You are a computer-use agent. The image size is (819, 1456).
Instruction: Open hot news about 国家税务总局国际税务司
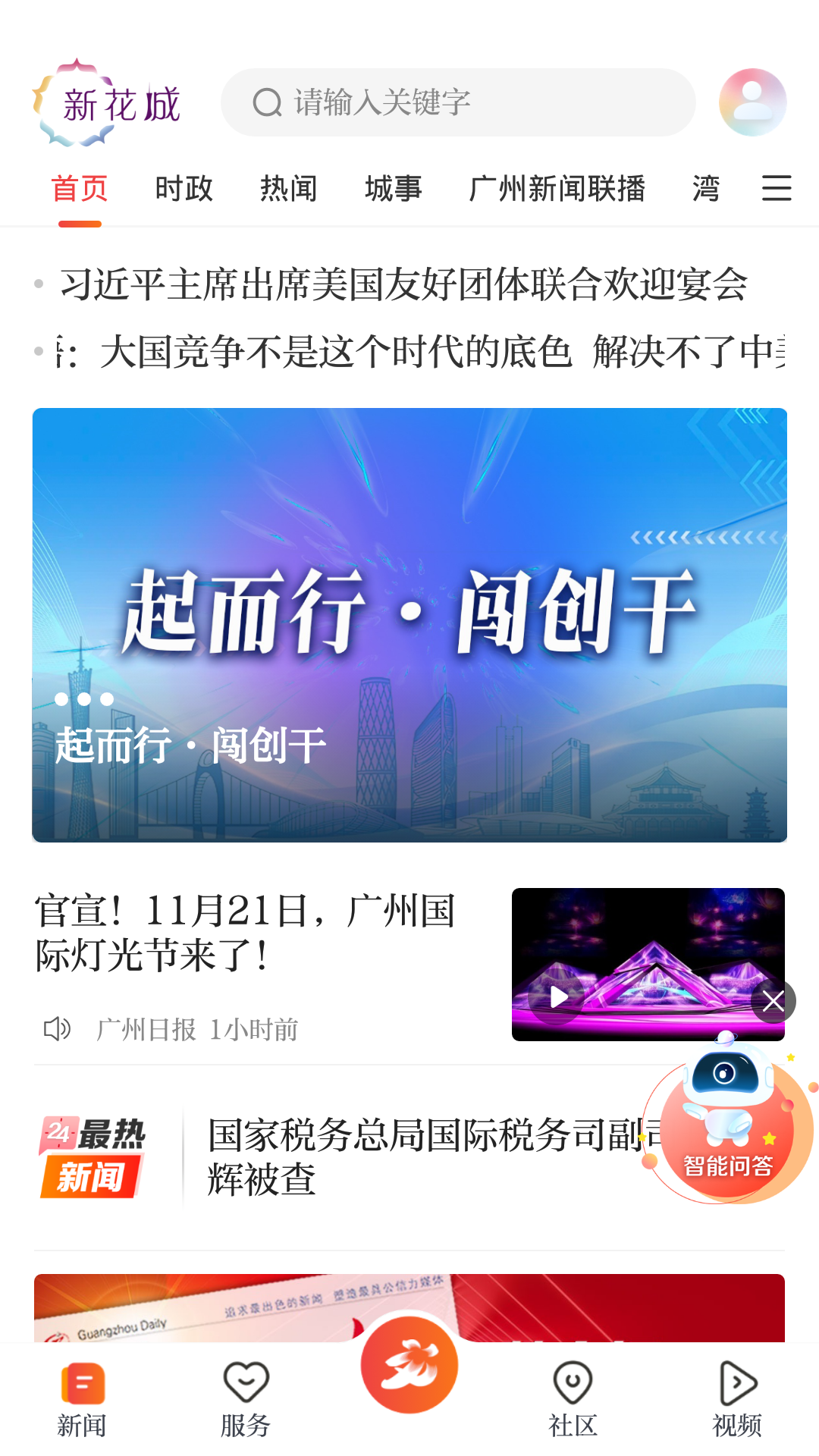[425, 1156]
